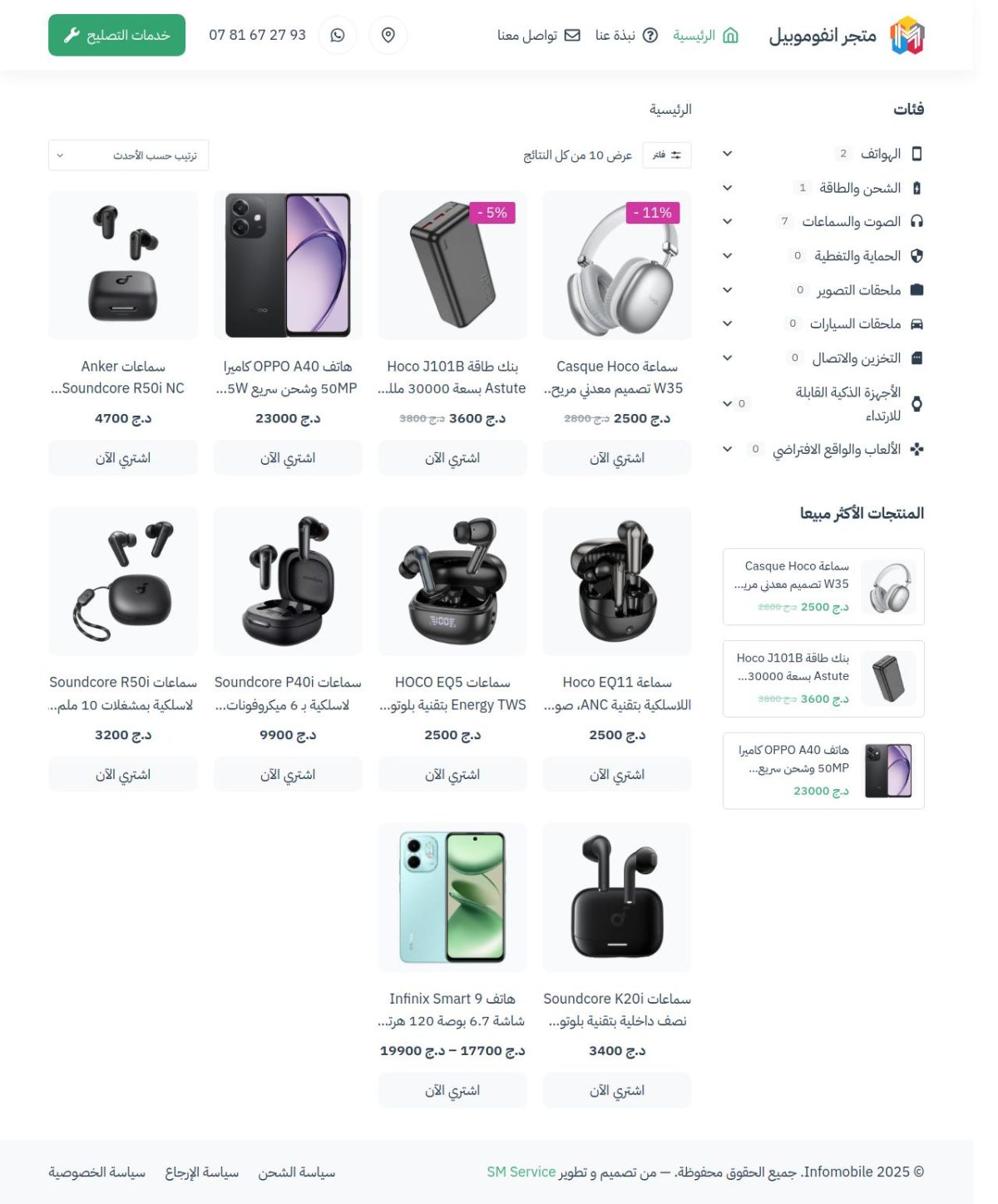Expand the الشحن والطاقة category
Viewport: 998px width, 1204px height.
tap(727, 188)
